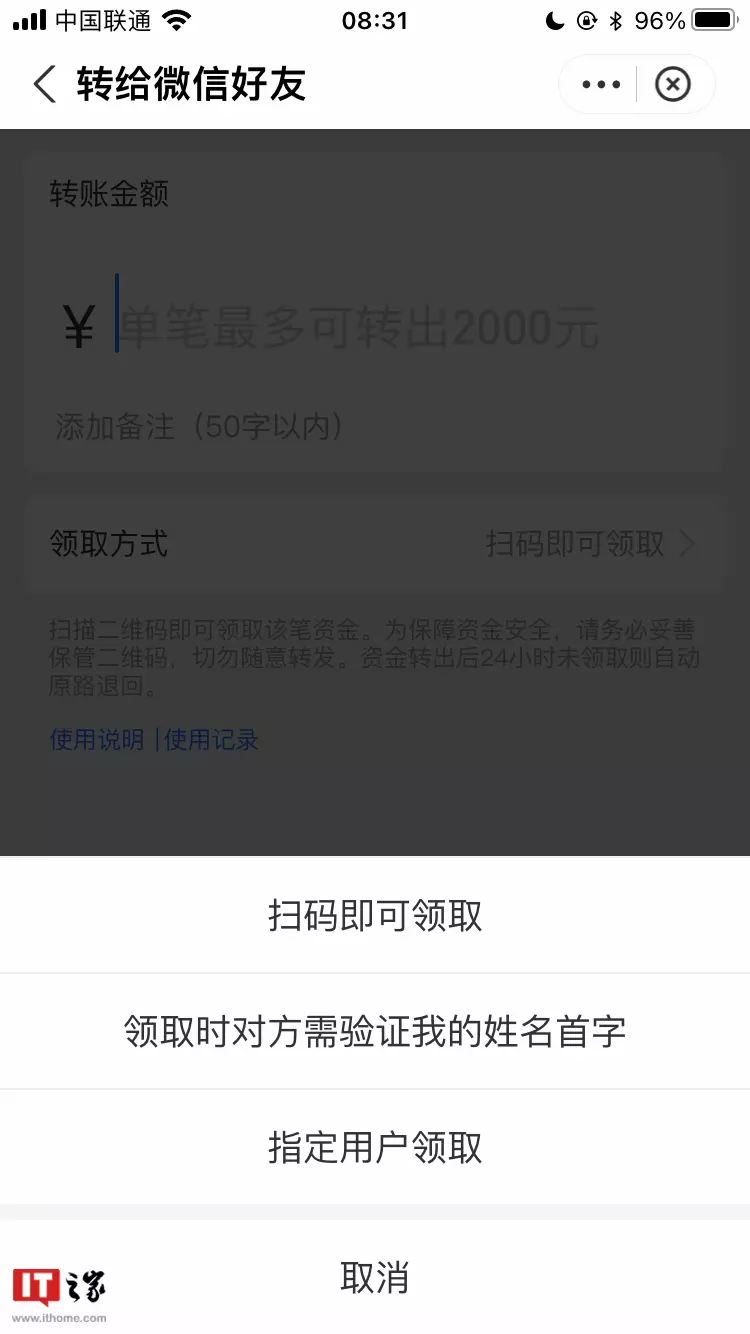750x1334 pixels.
Task: Tap the Bluetooth status bar icon
Action: click(615, 19)
